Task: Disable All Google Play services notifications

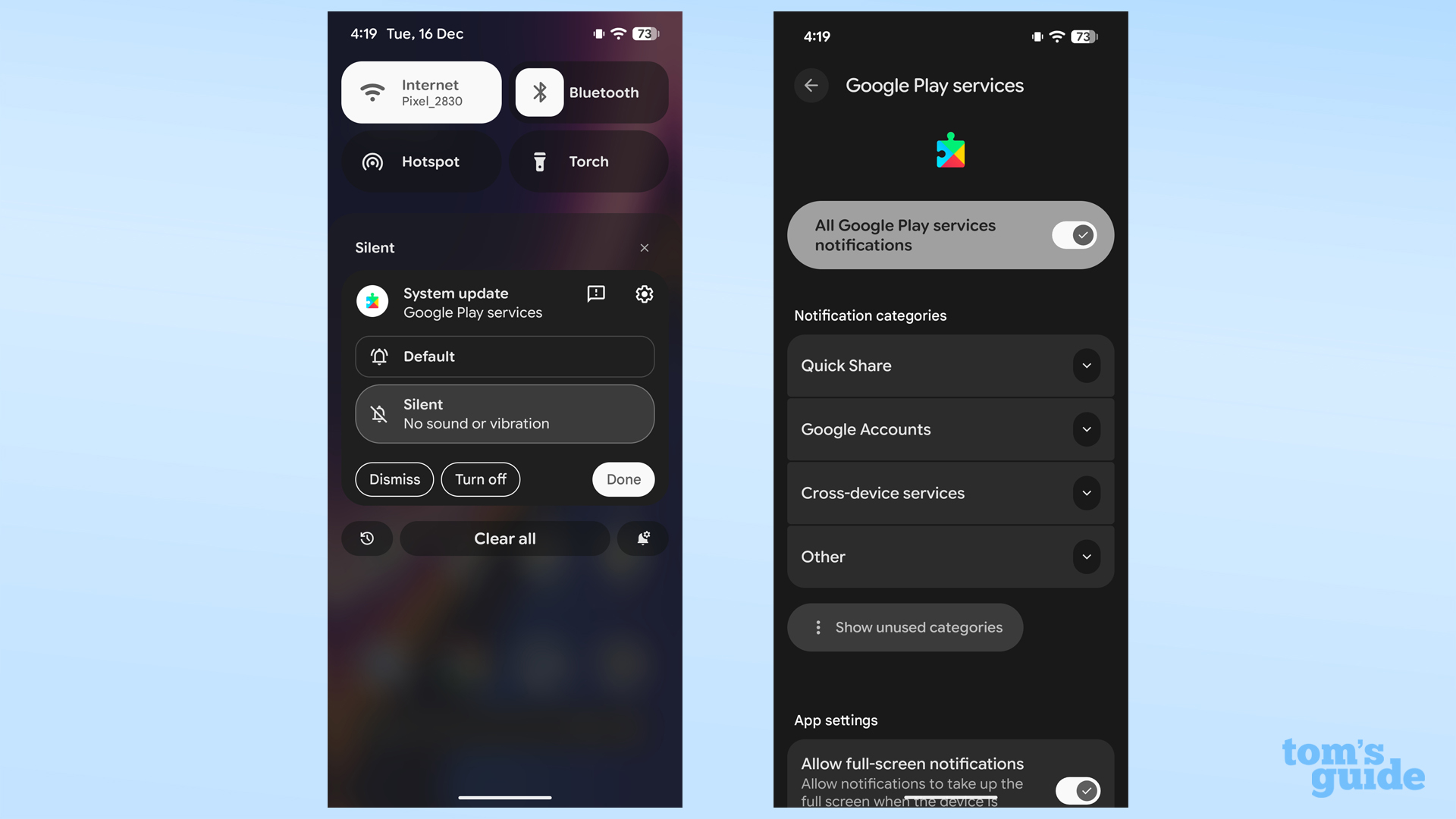Action: [x=1074, y=235]
